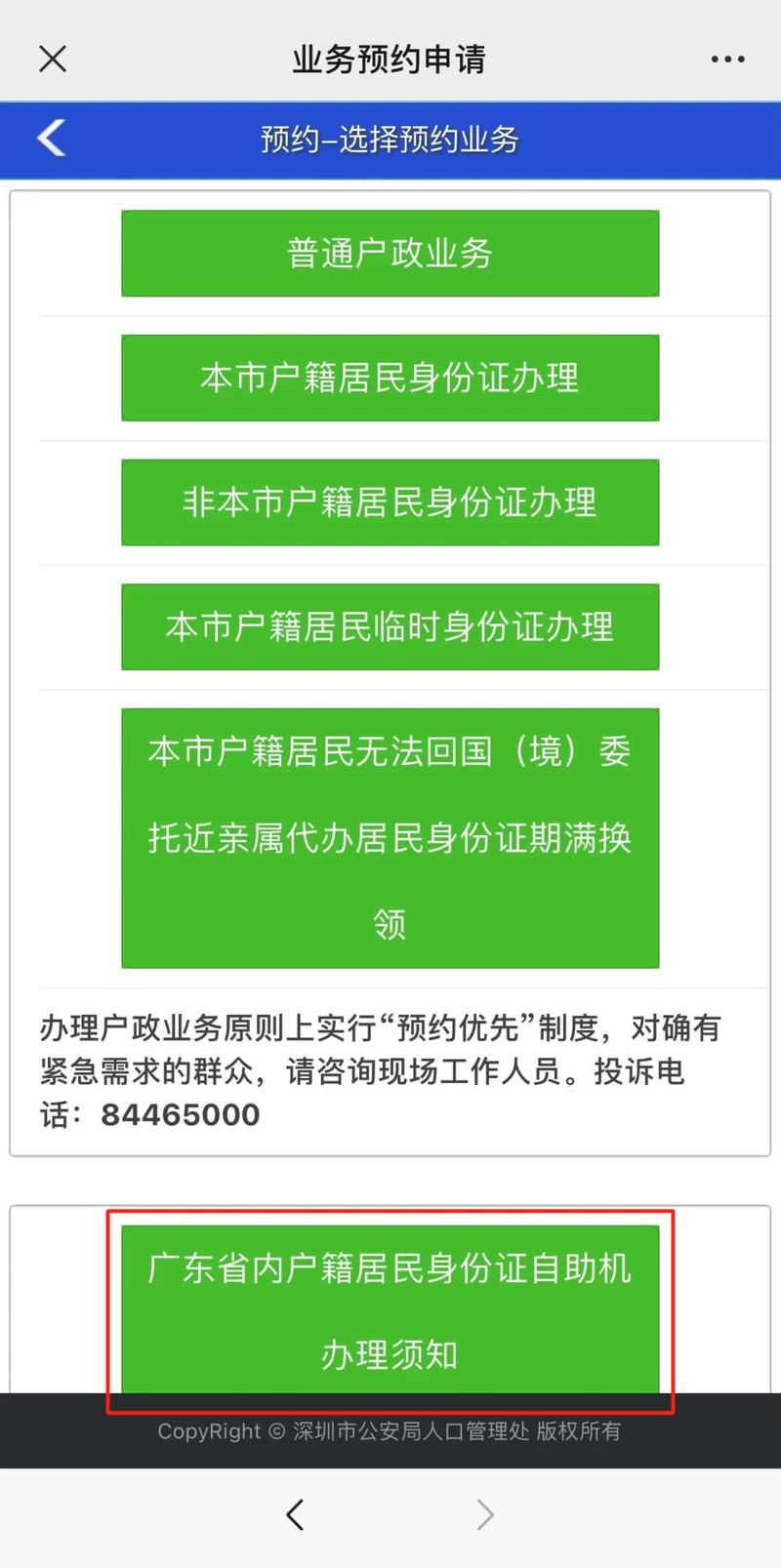Open 本市户籍居民临时身份证办理 booking

(x=390, y=627)
